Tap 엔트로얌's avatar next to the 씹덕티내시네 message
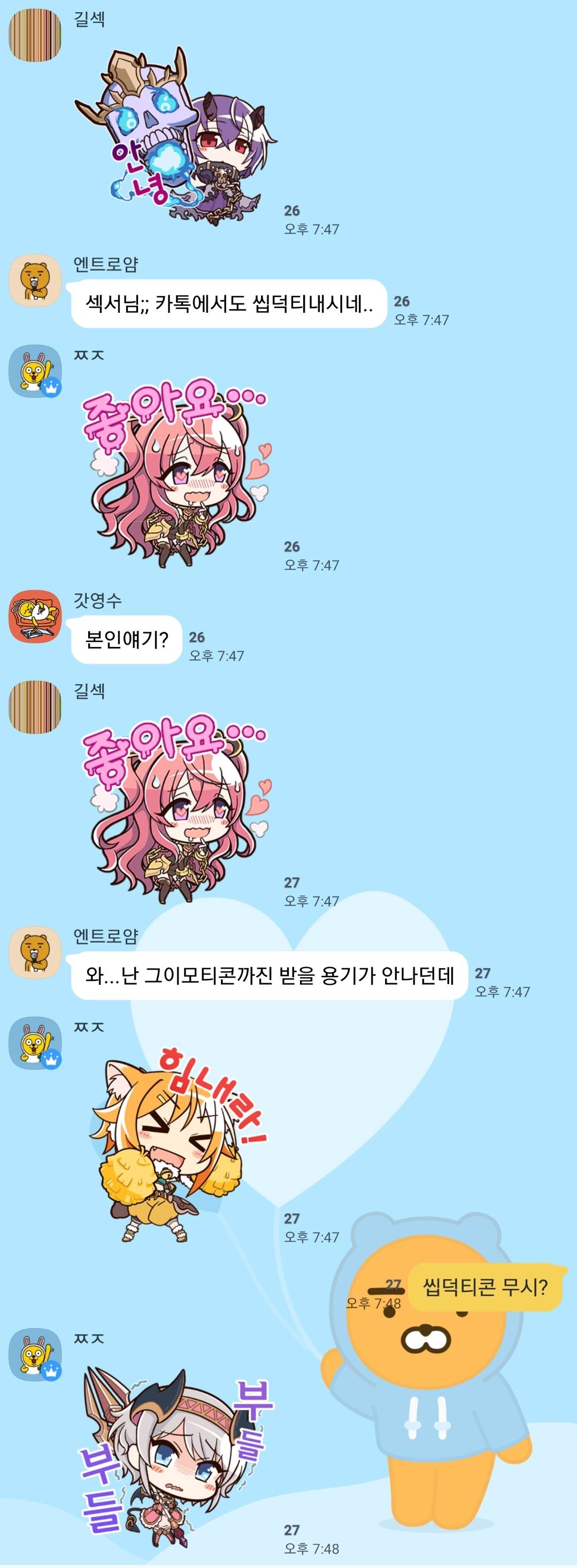The height and width of the screenshot is (1568, 577). click(x=35, y=281)
